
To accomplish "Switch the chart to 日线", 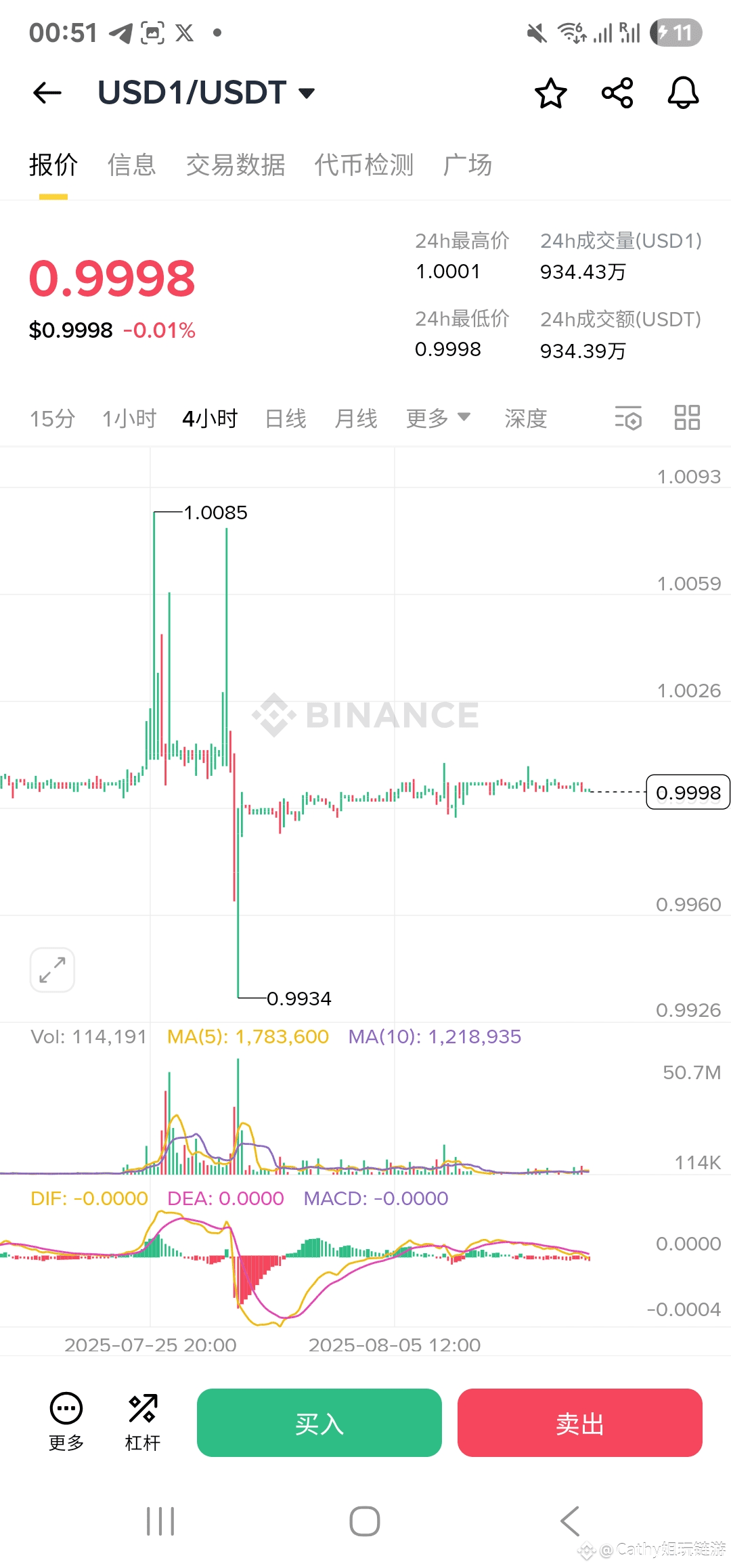I will pos(286,418).
